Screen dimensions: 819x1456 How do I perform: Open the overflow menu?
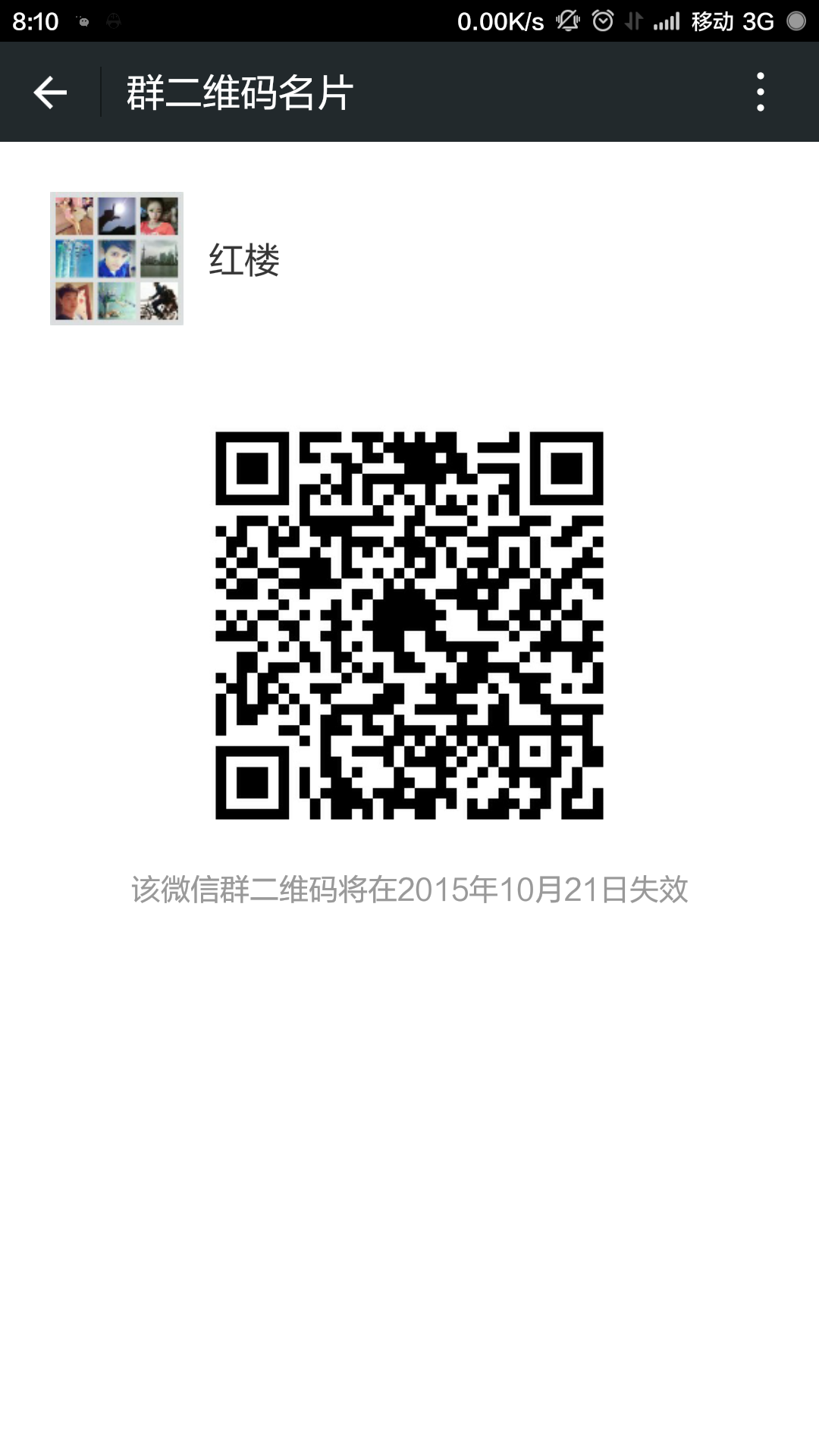(x=760, y=93)
